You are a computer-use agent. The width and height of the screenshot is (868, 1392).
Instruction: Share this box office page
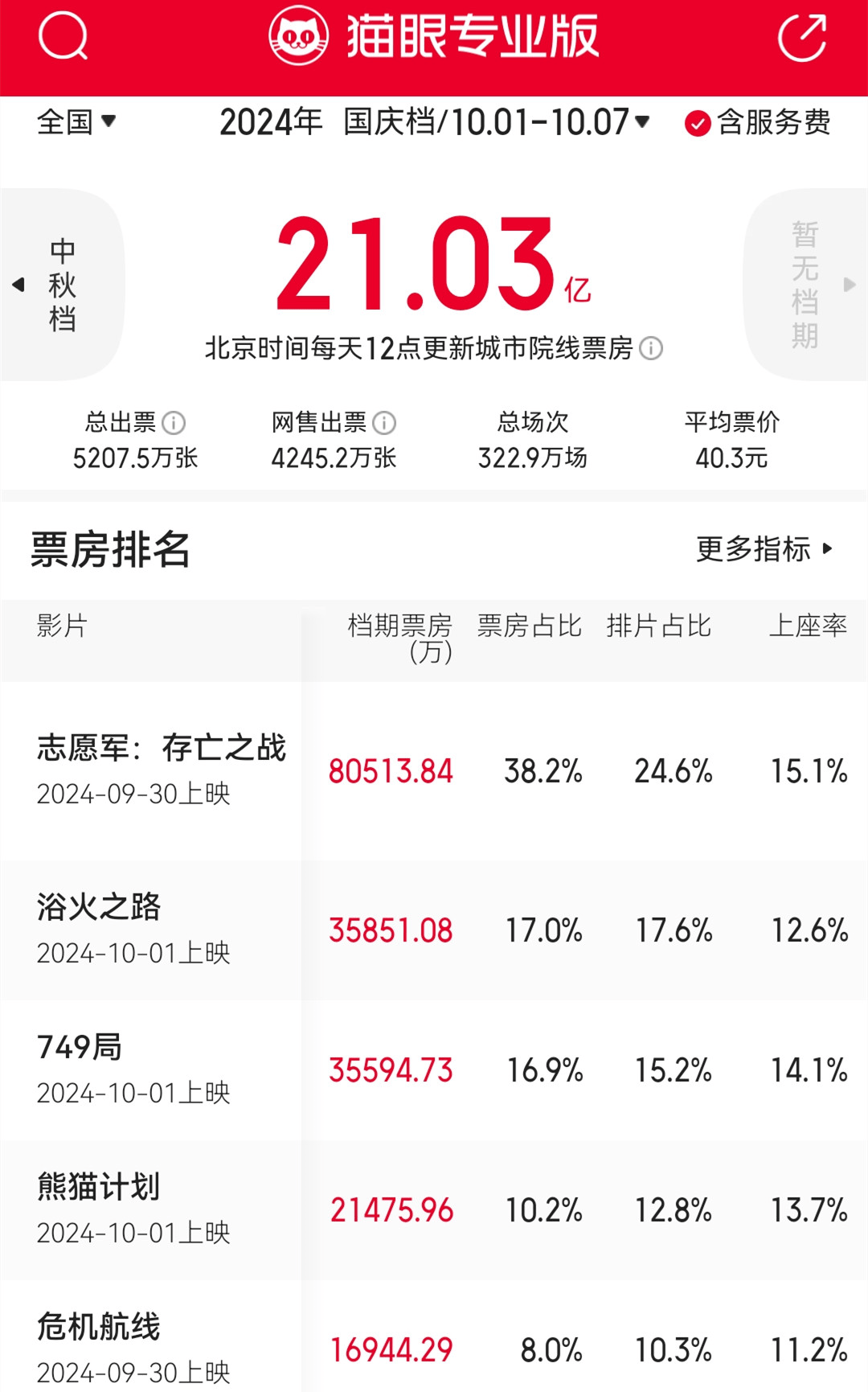coord(802,37)
